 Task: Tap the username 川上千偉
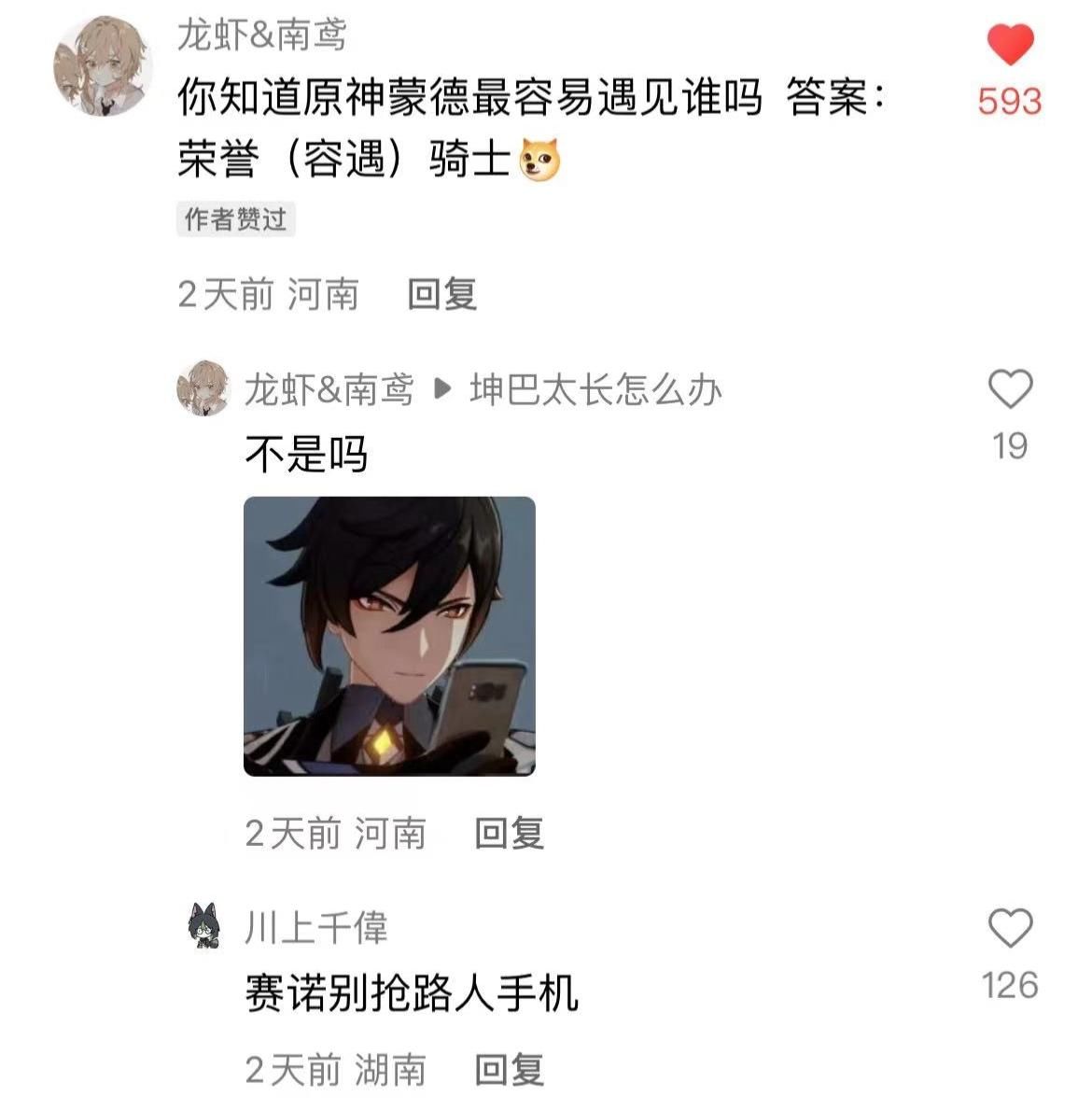(x=315, y=928)
